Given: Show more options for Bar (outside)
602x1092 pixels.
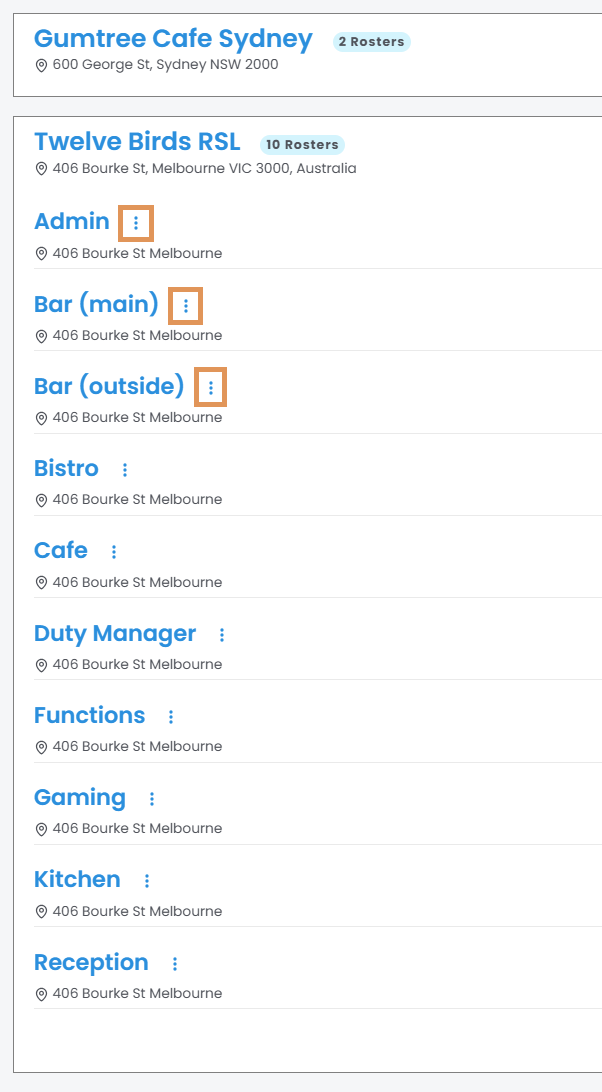Looking at the screenshot, I should click(x=210, y=387).
